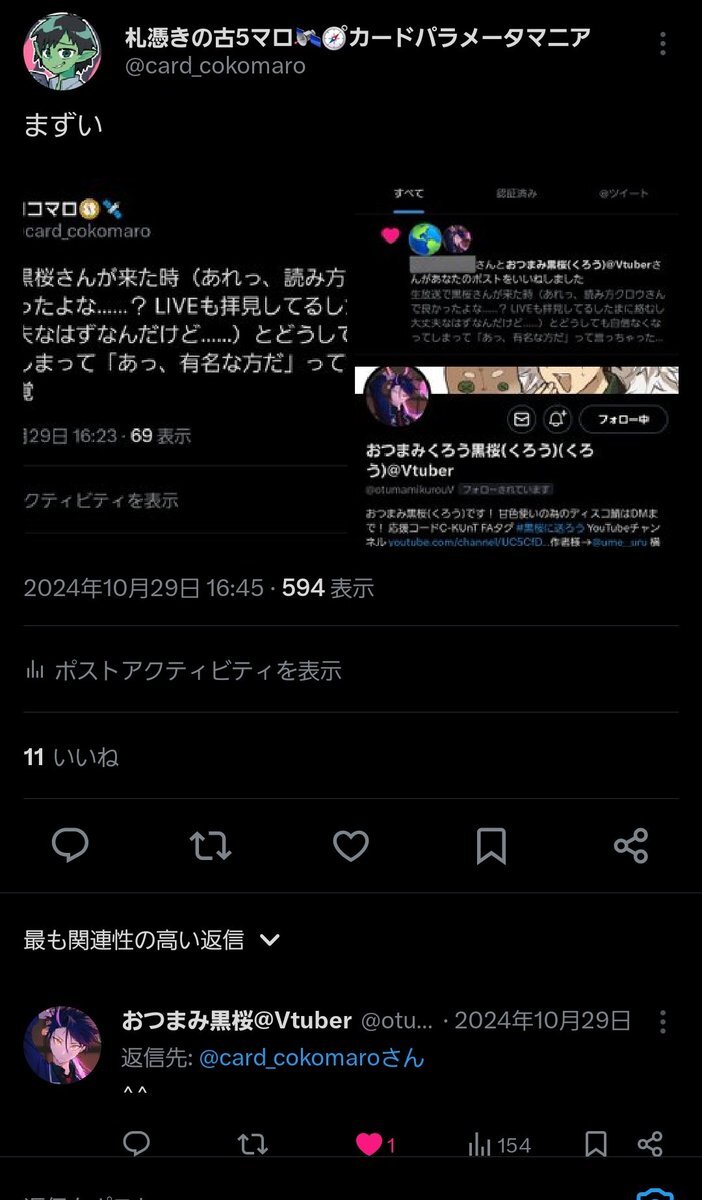The width and height of the screenshot is (702, 1200).
Task: Bookmark おつまみ黒桜's reply
Action: coord(596,1144)
